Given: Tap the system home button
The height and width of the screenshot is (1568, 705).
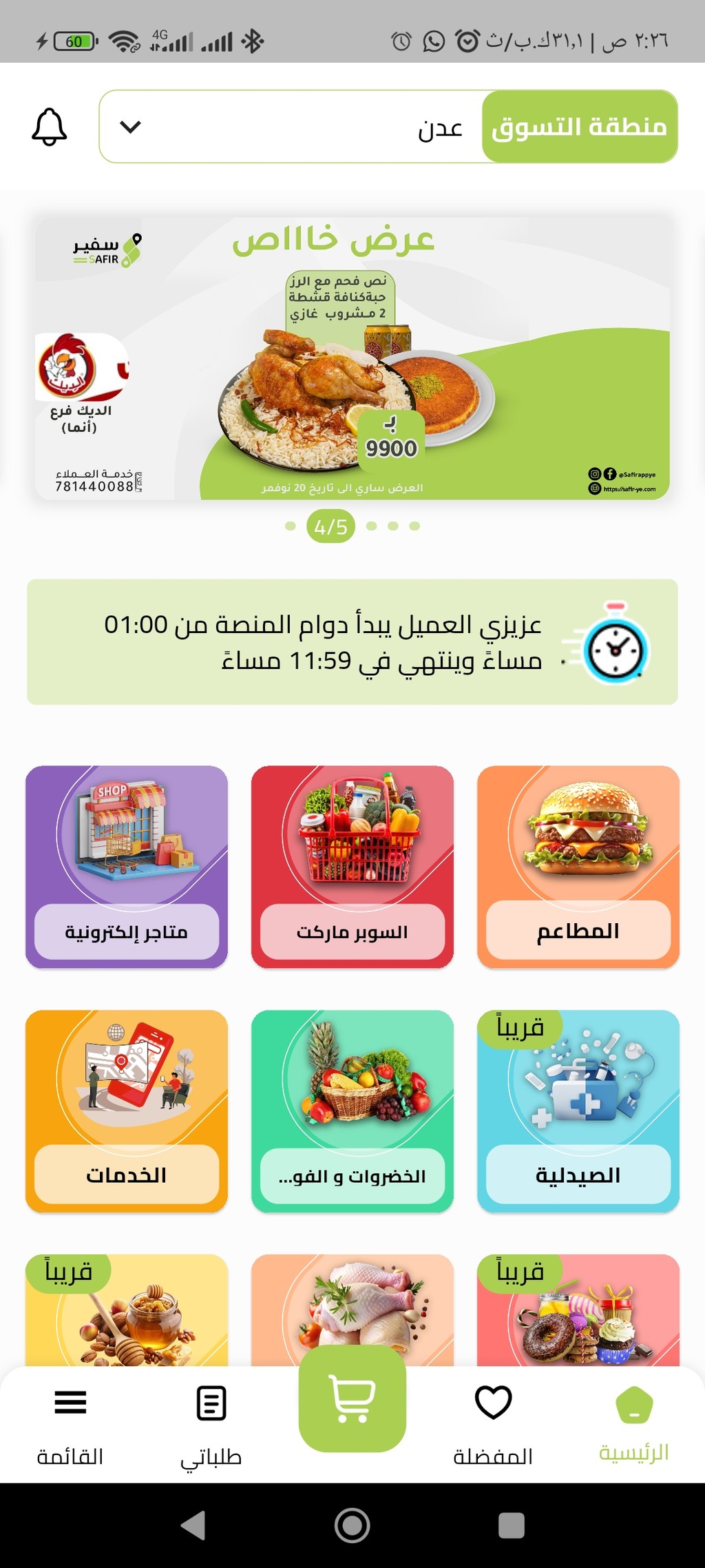Looking at the screenshot, I should point(352,1525).
